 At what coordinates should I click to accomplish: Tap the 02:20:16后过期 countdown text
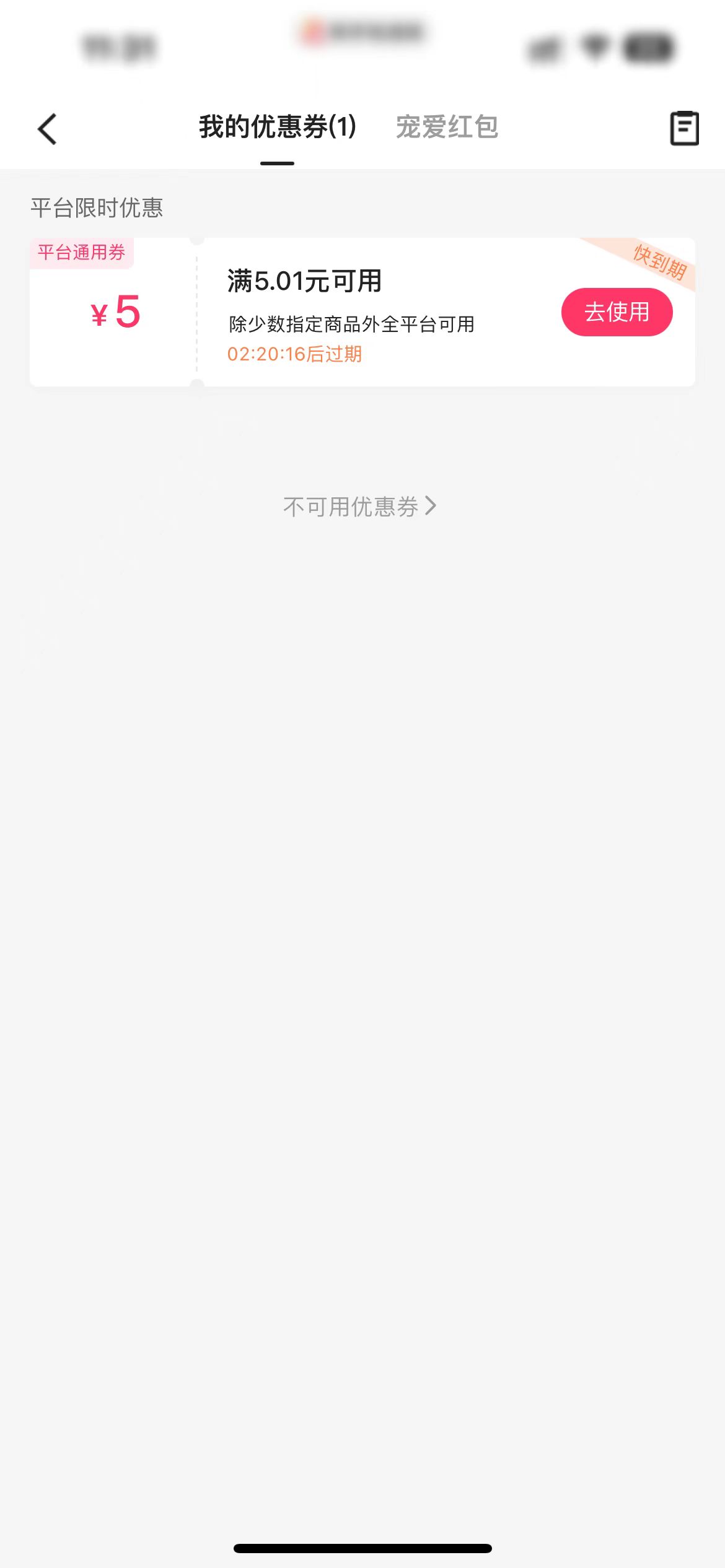coord(296,354)
